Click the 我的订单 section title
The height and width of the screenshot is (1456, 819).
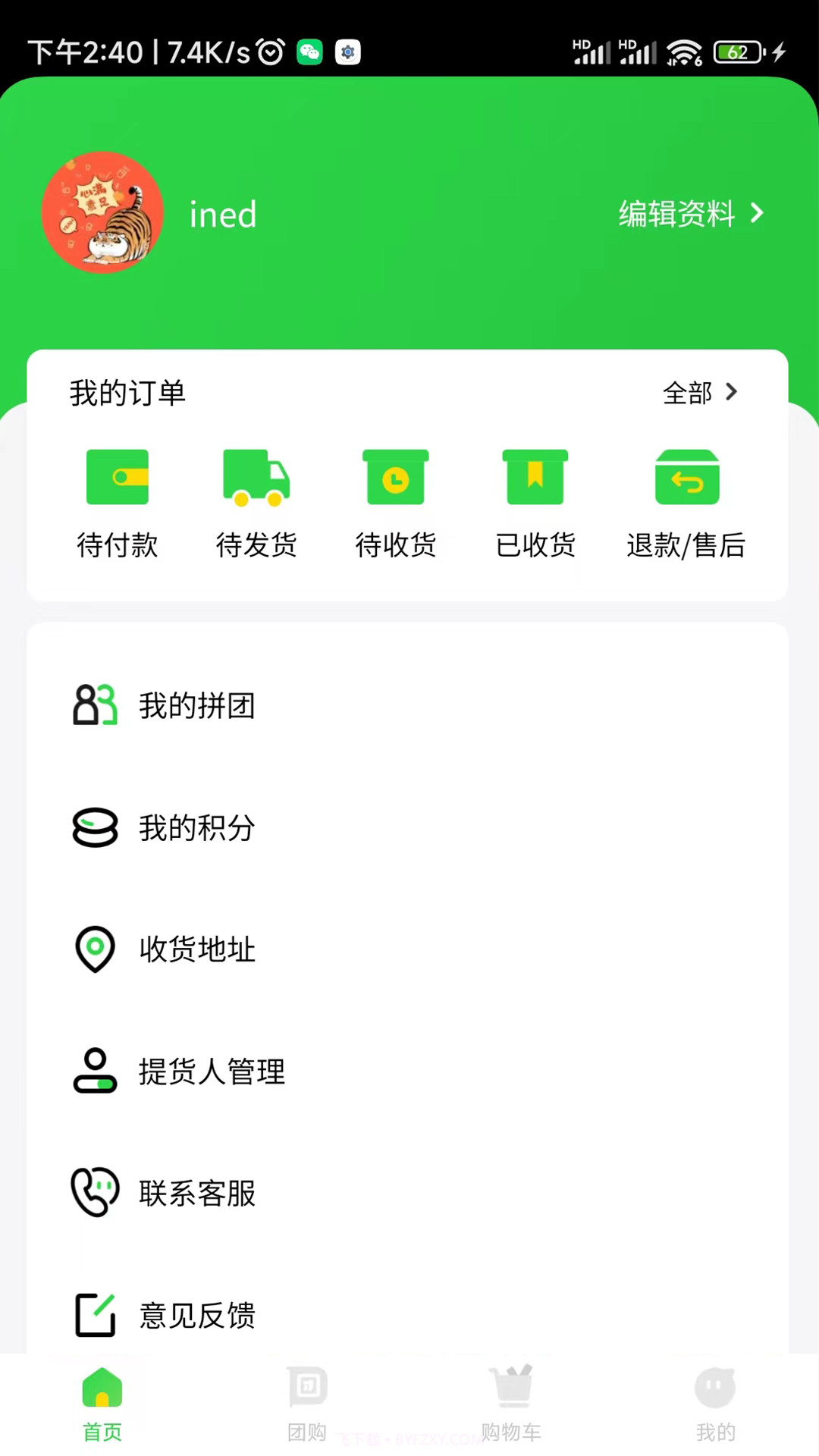pos(126,393)
